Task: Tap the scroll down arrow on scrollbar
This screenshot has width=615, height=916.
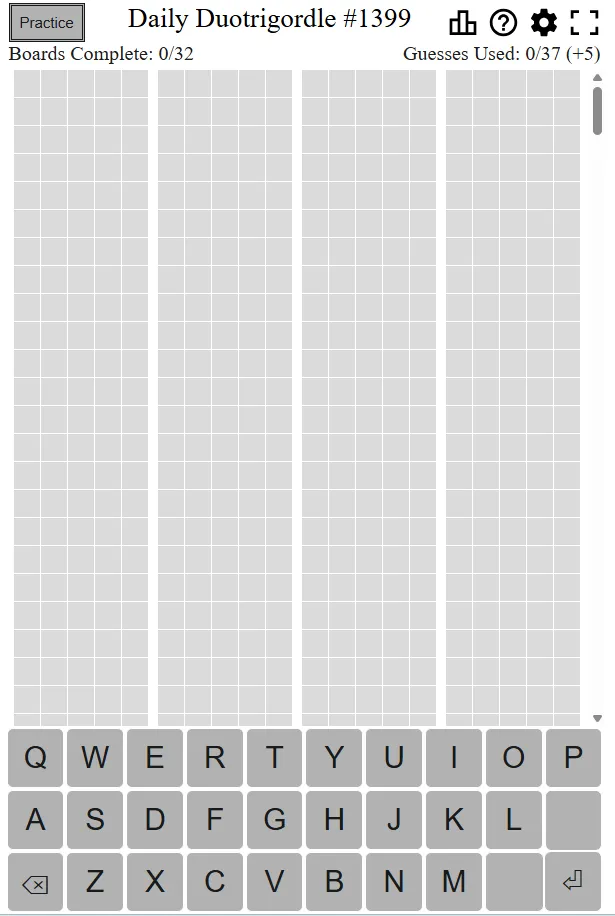Action: 597,718
